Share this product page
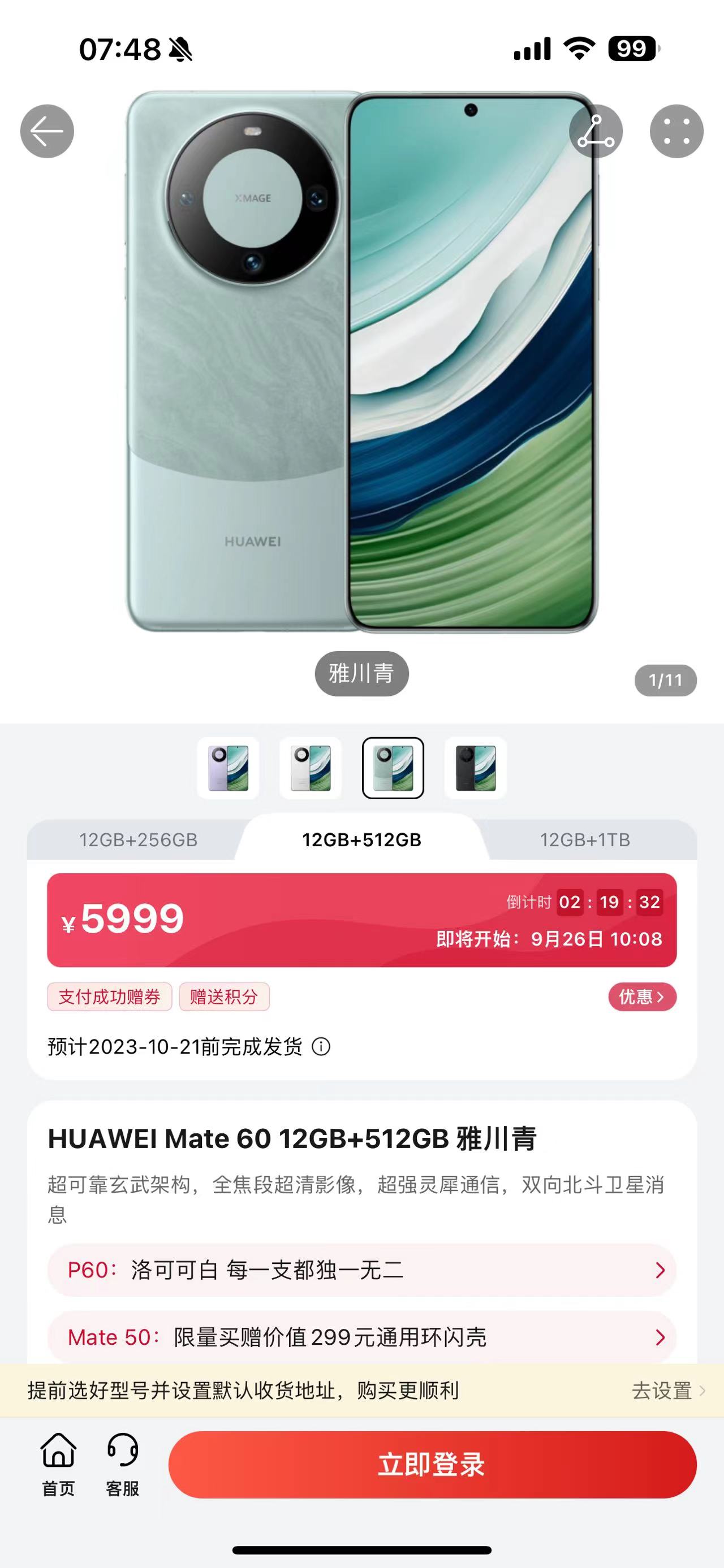The image size is (724, 1568). pyautogui.click(x=596, y=131)
